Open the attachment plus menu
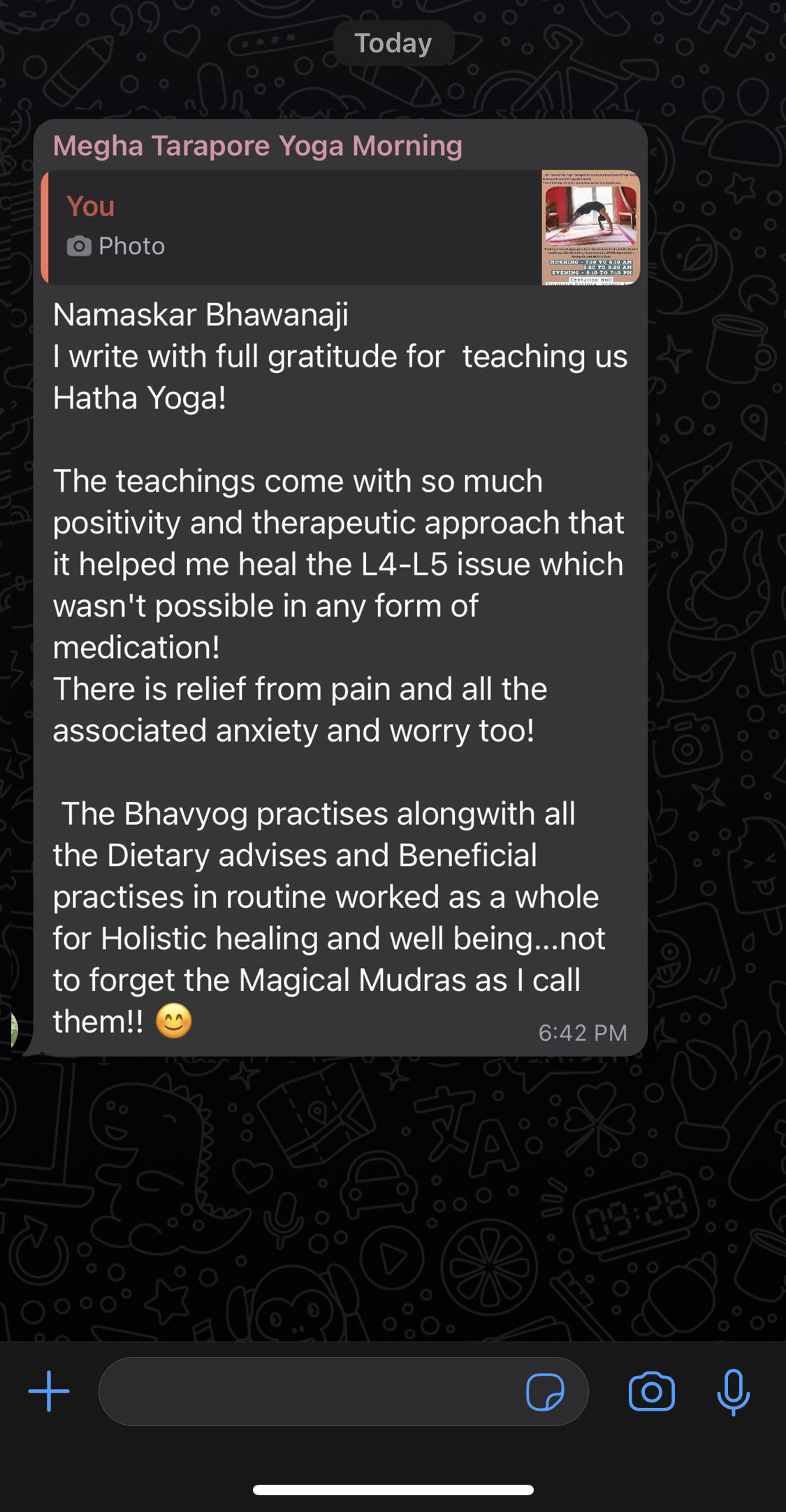The height and width of the screenshot is (1512, 786). click(x=49, y=1390)
